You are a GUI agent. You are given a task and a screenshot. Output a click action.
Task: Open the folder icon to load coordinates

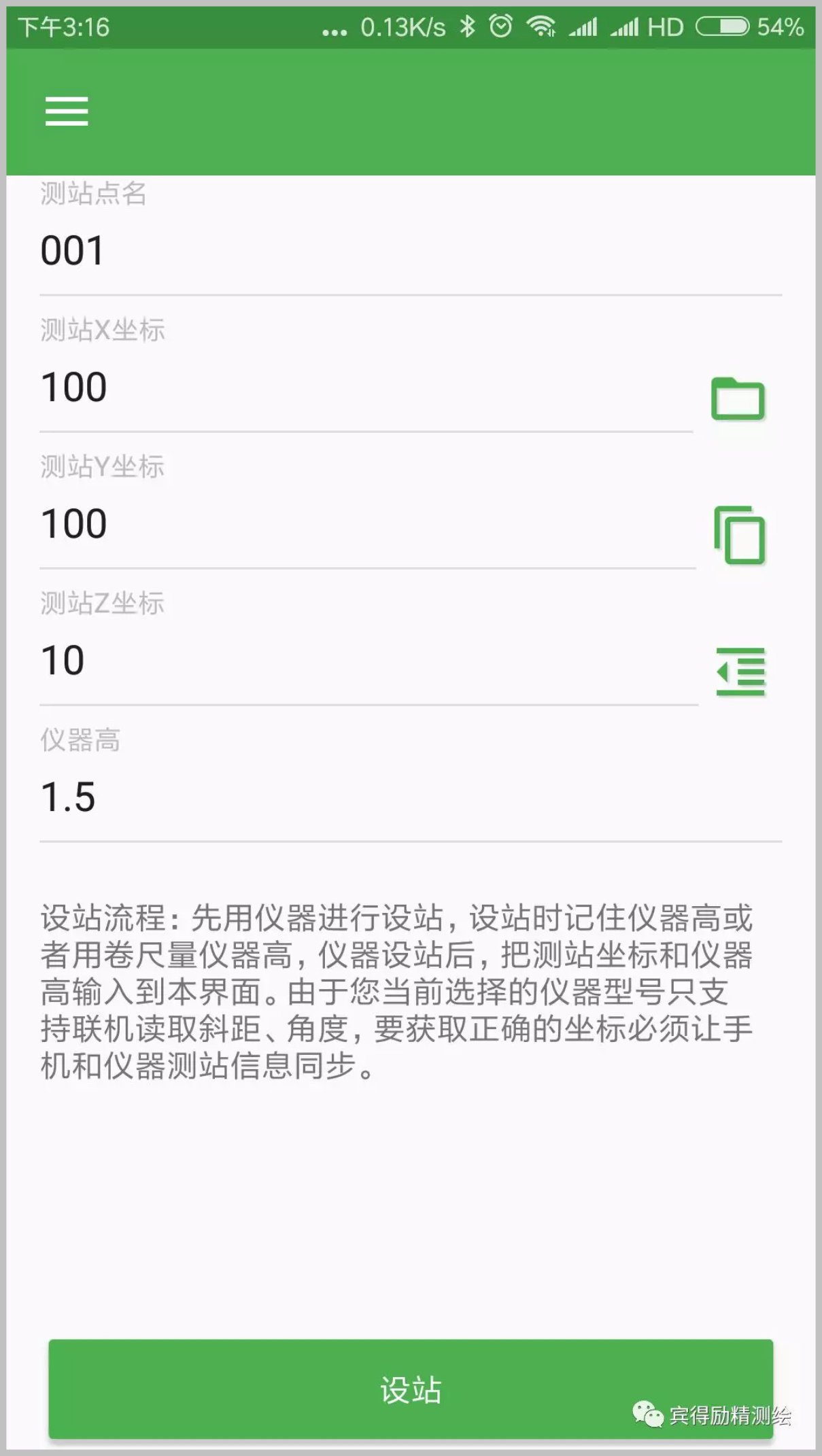point(738,399)
